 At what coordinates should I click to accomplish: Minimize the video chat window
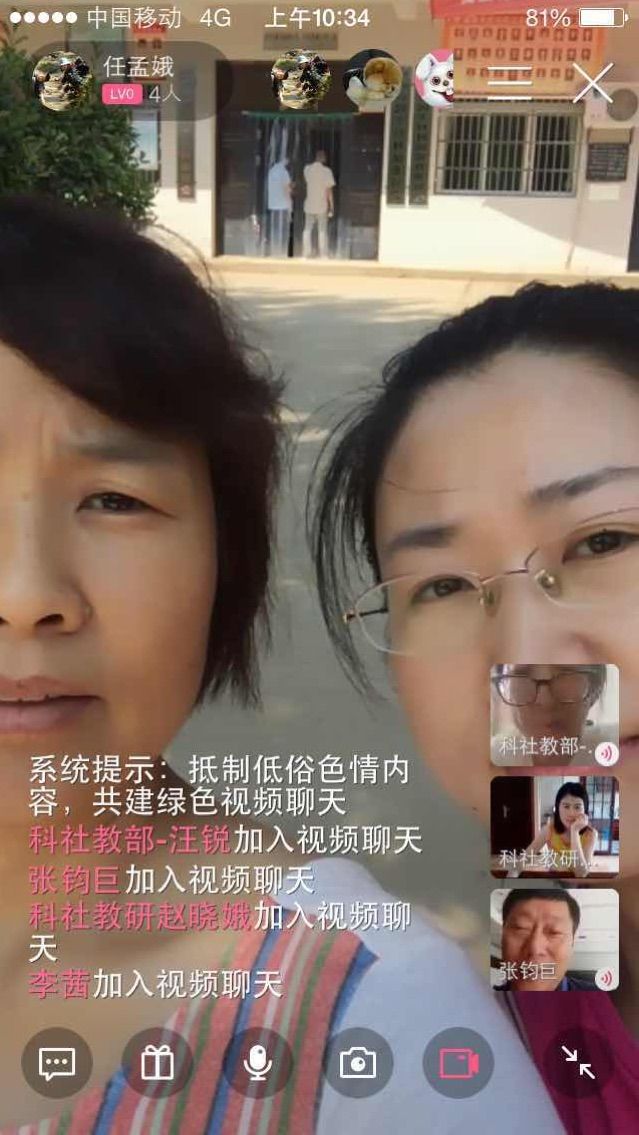pyautogui.click(x=578, y=1062)
